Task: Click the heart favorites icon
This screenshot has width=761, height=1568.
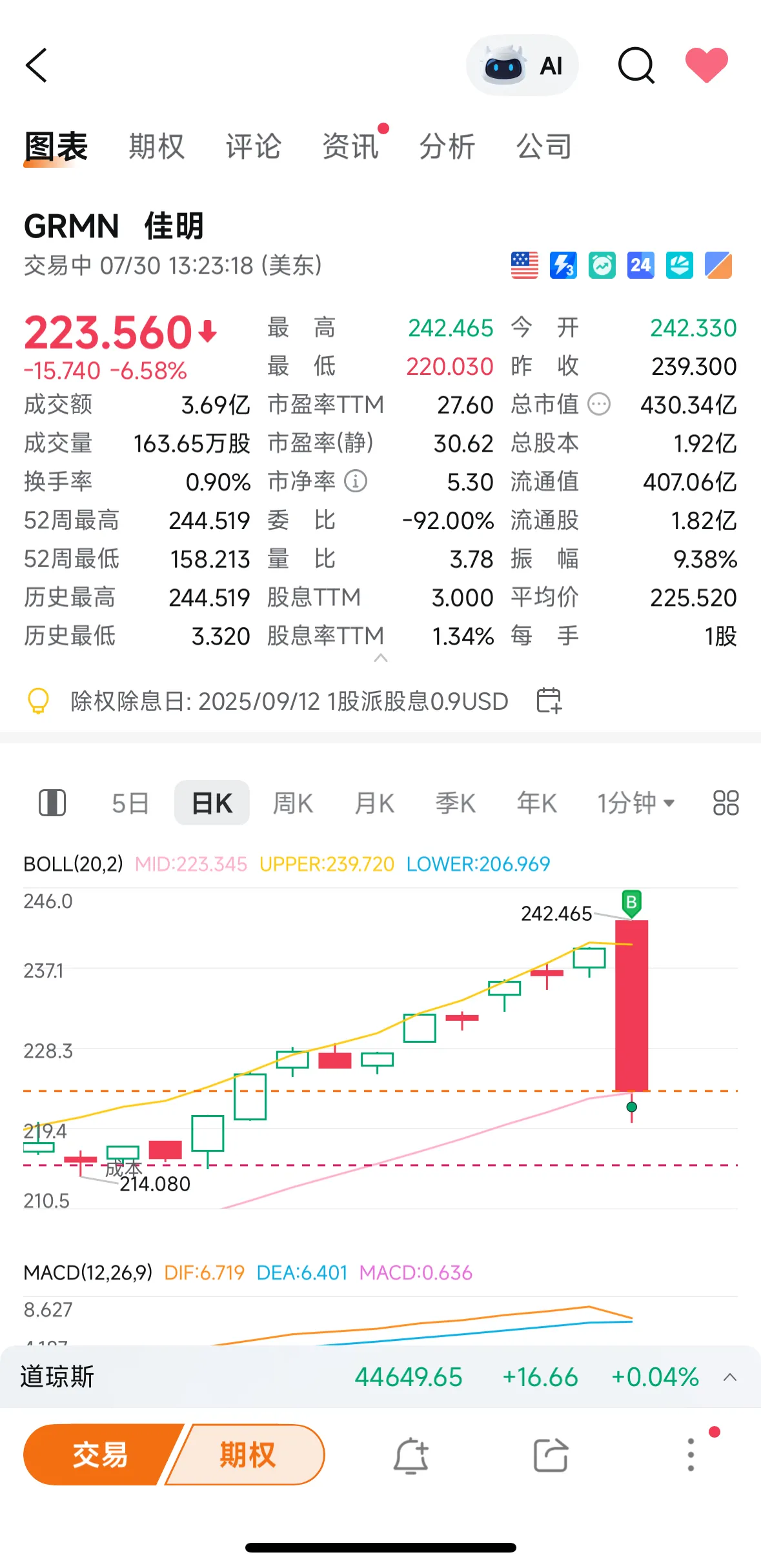Action: pos(708,65)
